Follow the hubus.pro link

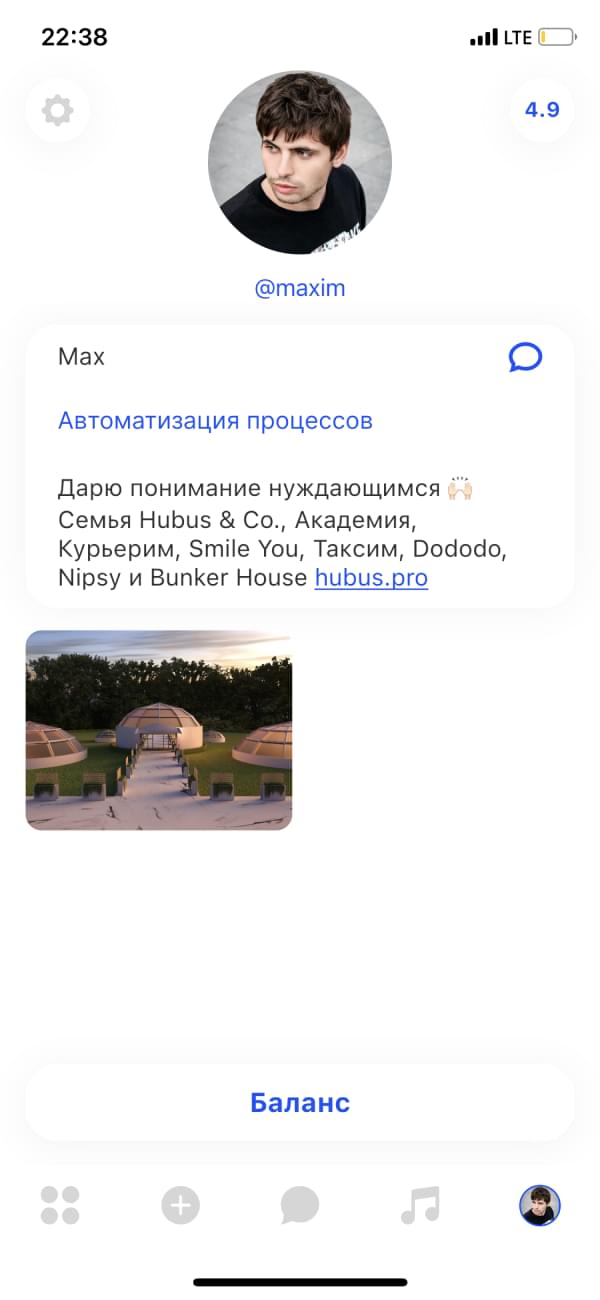coord(371,578)
